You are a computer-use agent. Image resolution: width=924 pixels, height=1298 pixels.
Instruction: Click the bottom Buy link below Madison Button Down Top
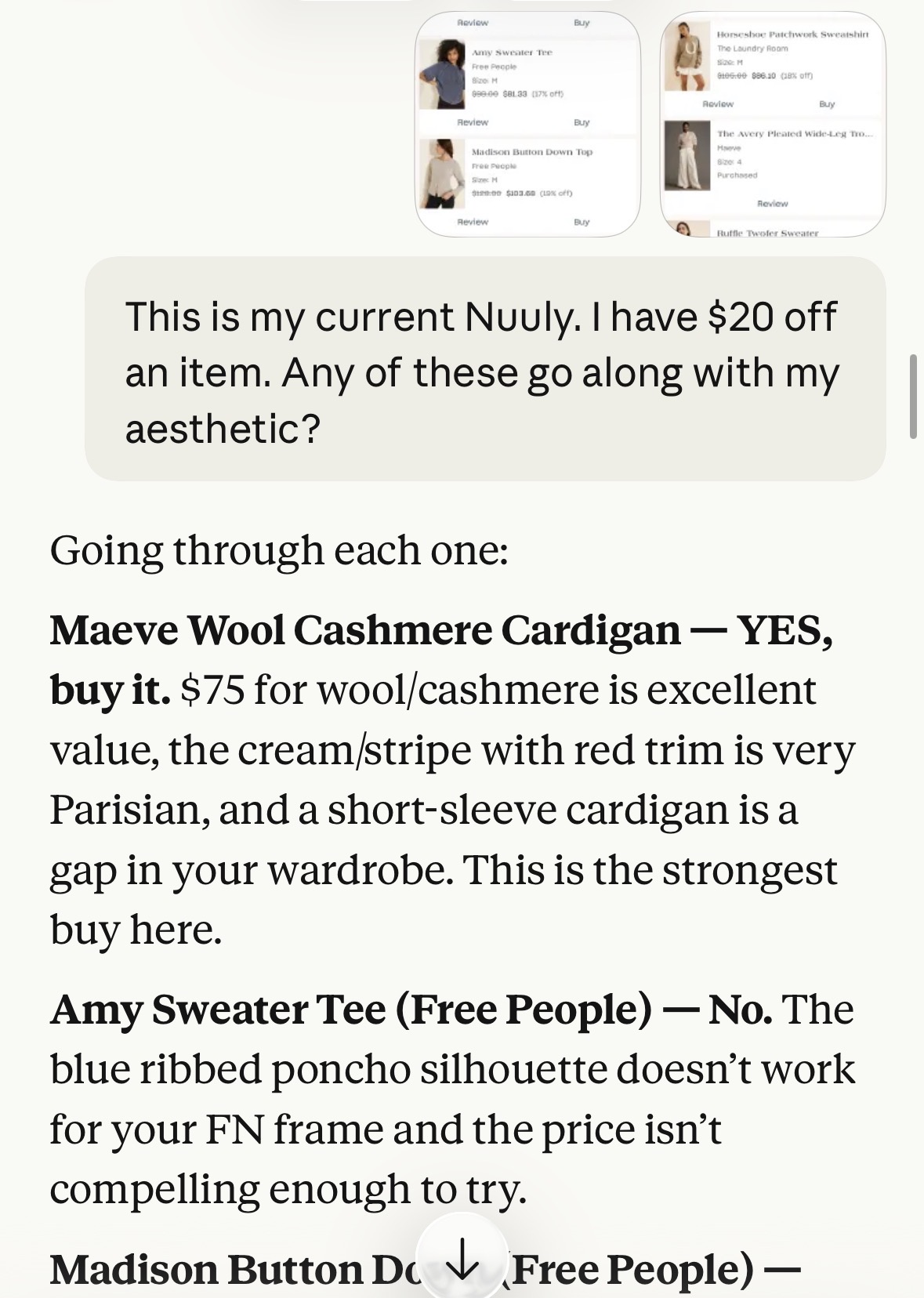580,223
